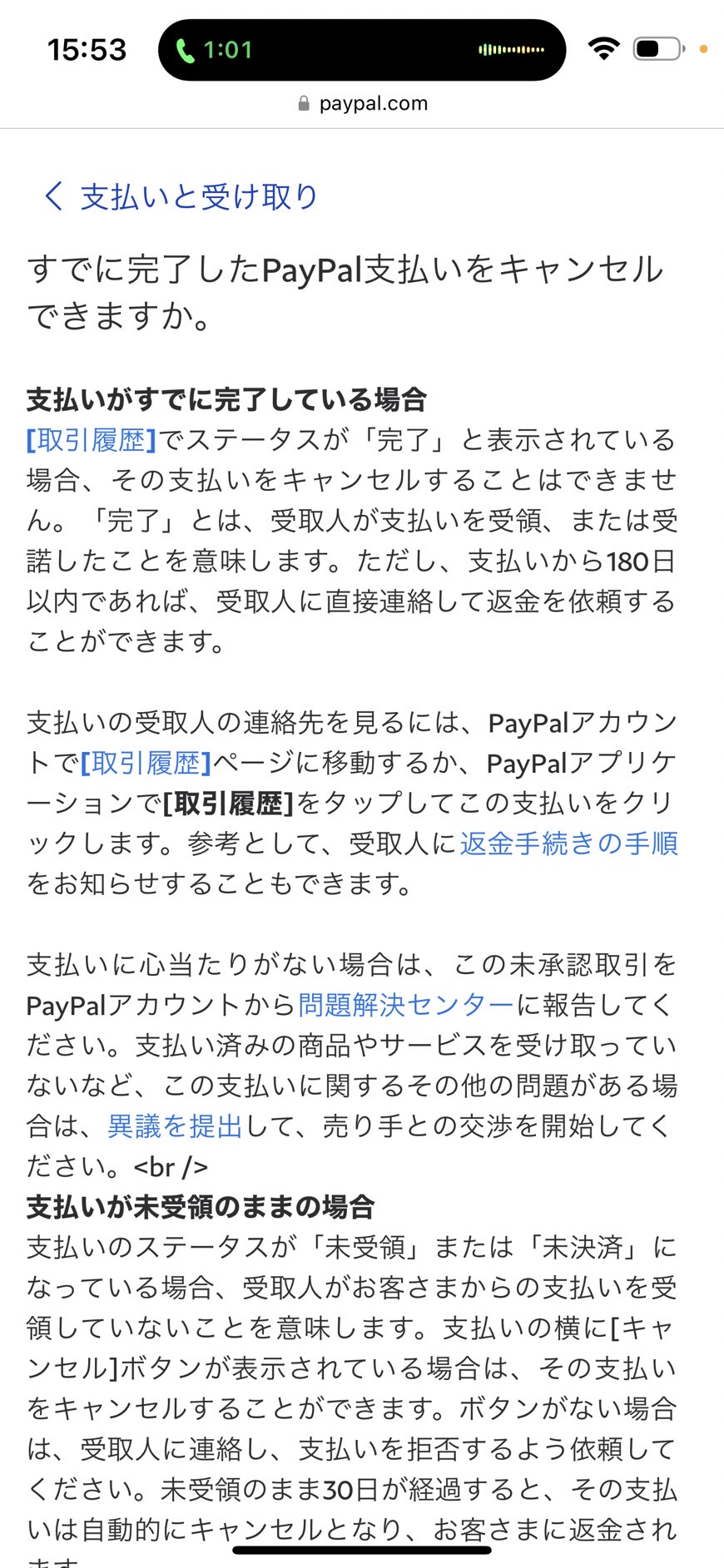Go back to 支払いと受け取り
This screenshot has width=724, height=1568.
click(181, 197)
